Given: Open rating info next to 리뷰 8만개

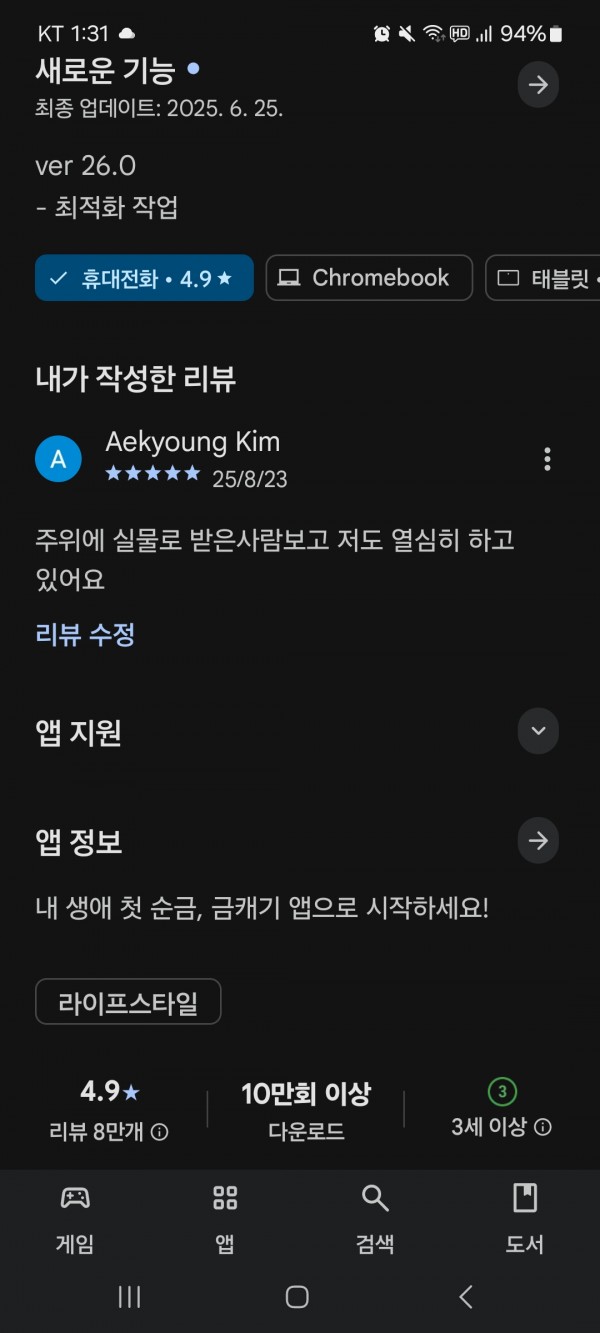Looking at the screenshot, I should [159, 1131].
